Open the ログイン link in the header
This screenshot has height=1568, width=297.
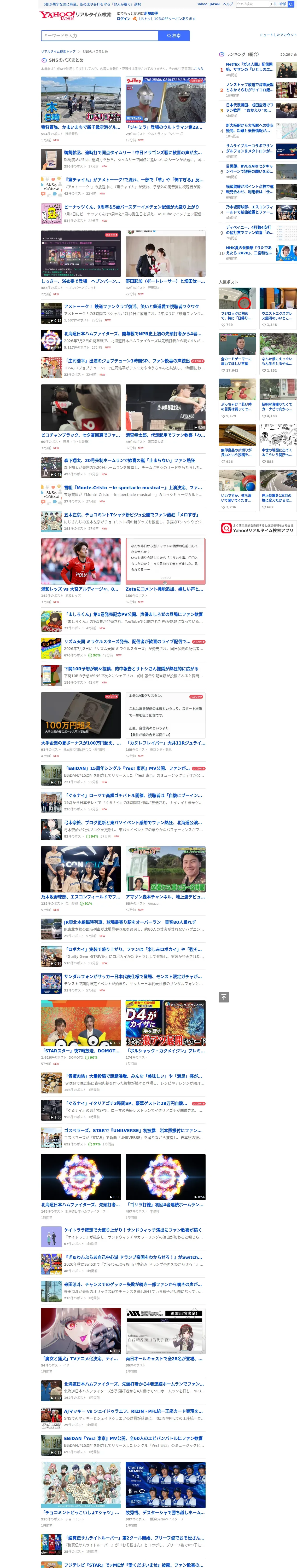[123, 19]
